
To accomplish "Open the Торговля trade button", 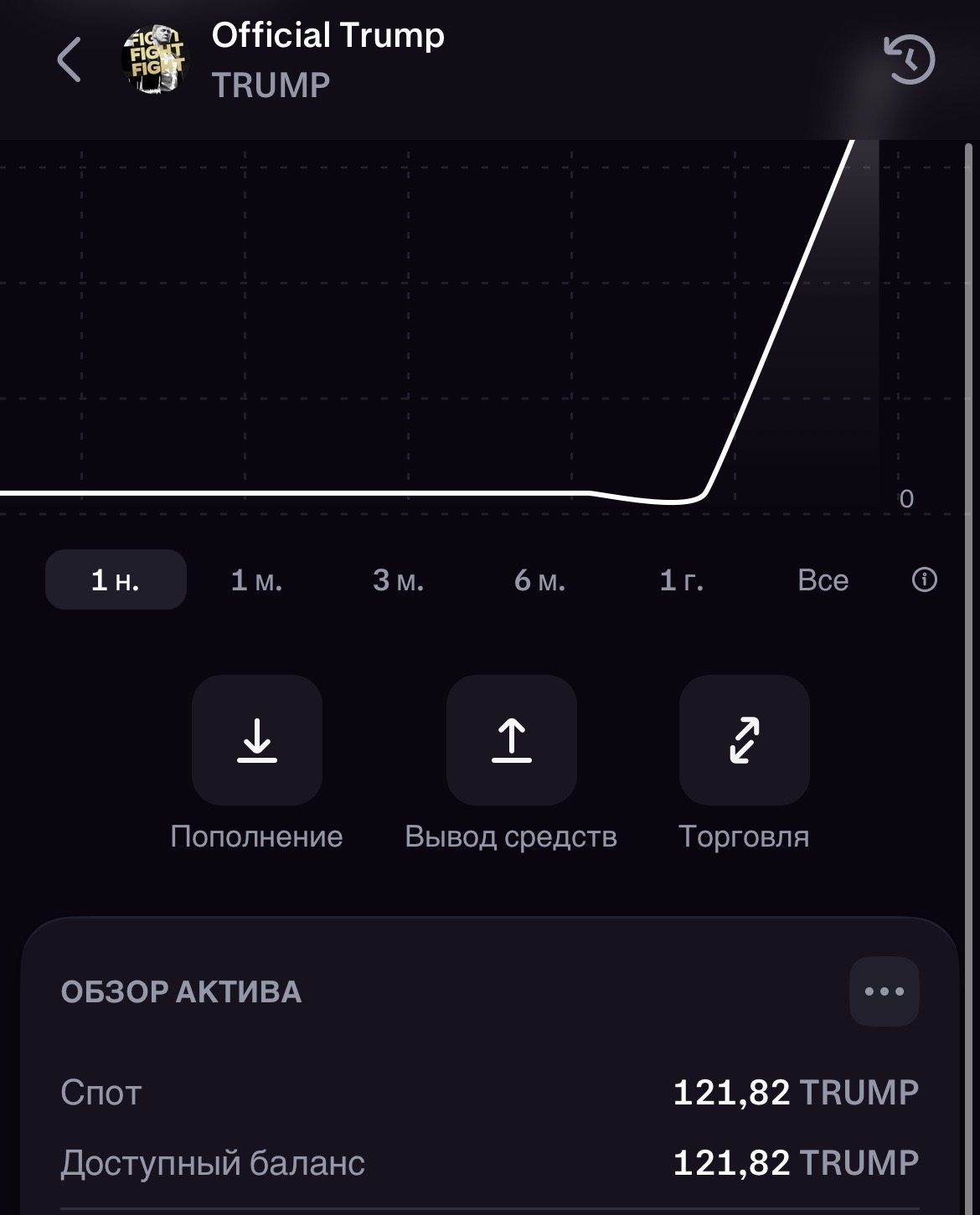I will click(x=744, y=740).
